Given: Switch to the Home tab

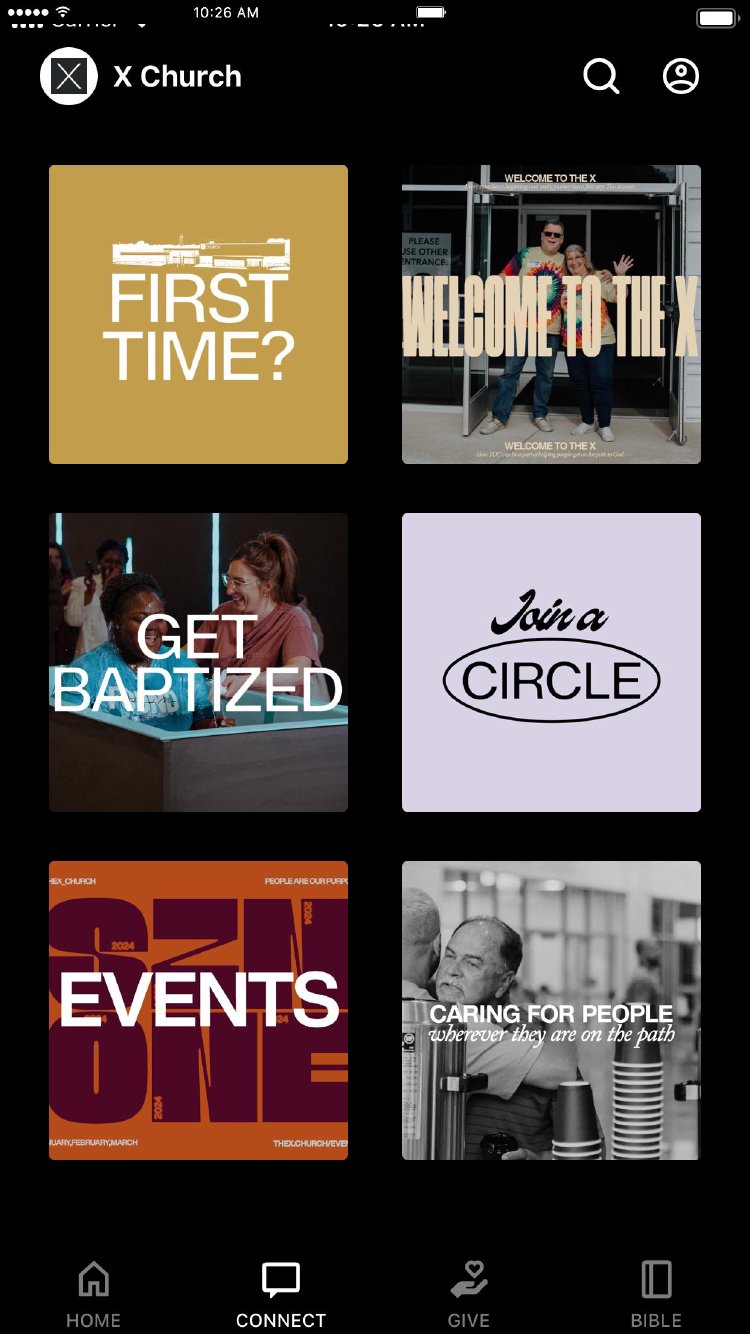Looking at the screenshot, I should pyautogui.click(x=93, y=1294).
